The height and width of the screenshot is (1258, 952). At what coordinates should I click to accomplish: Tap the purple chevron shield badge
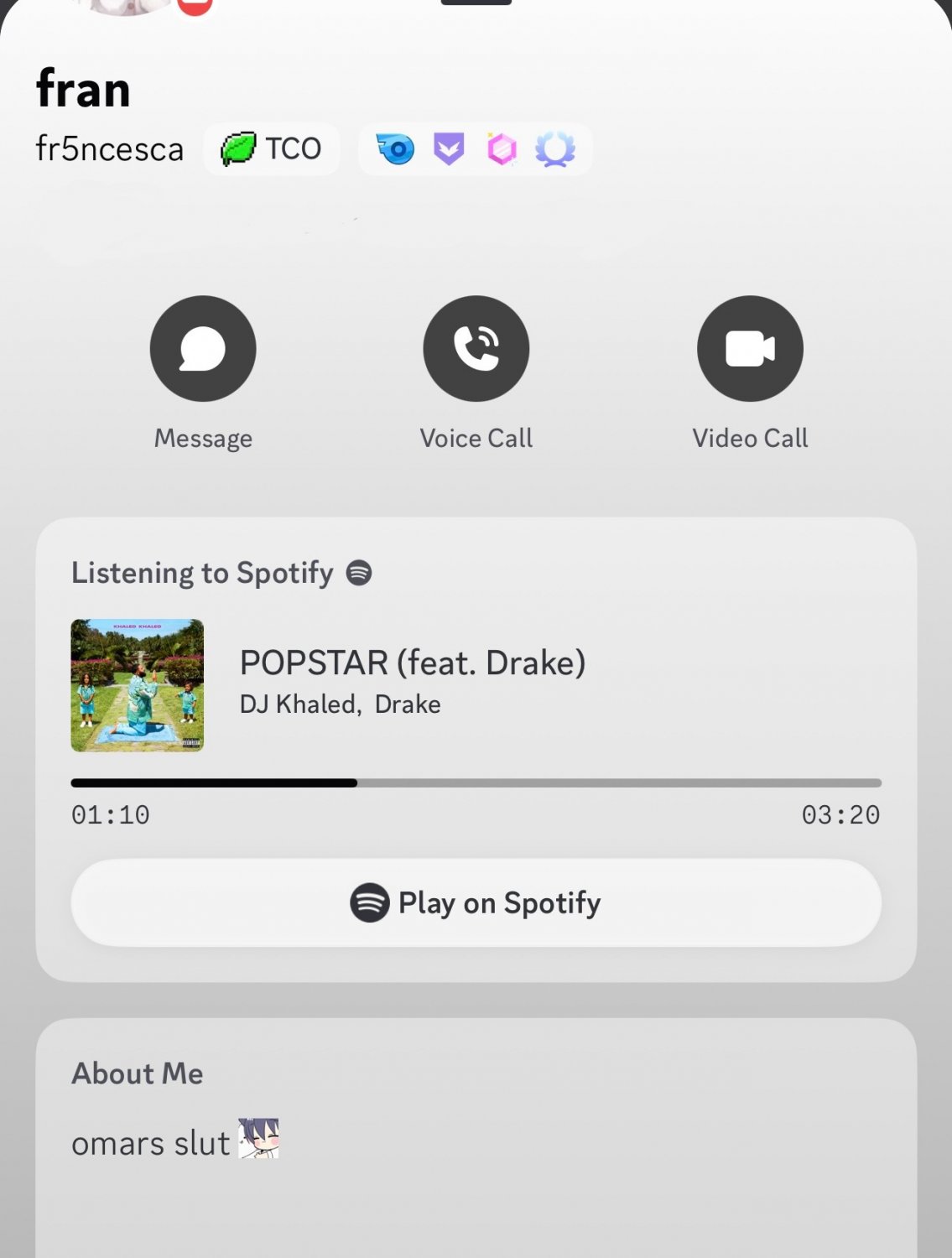tap(449, 149)
